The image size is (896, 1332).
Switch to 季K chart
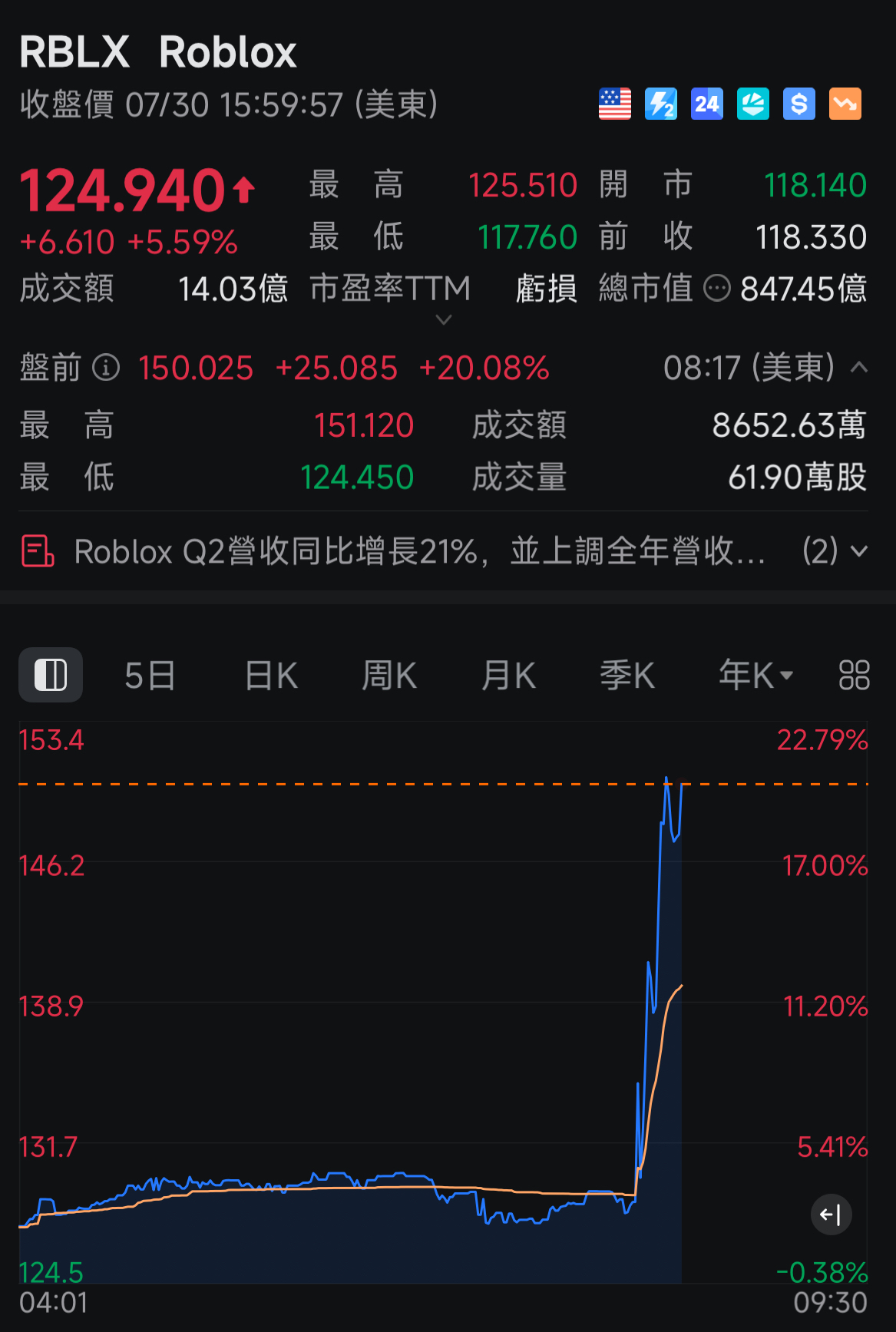coord(627,676)
